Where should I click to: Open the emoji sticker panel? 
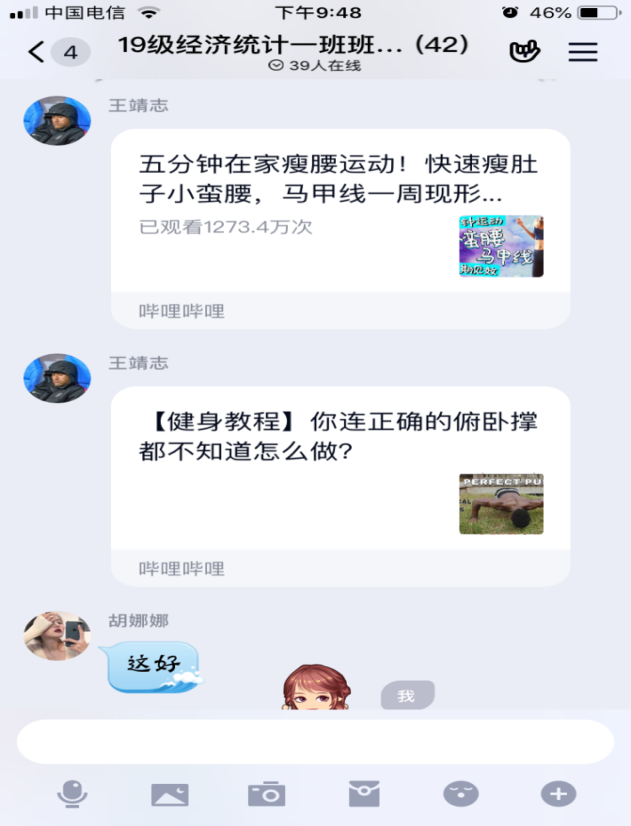[461, 794]
